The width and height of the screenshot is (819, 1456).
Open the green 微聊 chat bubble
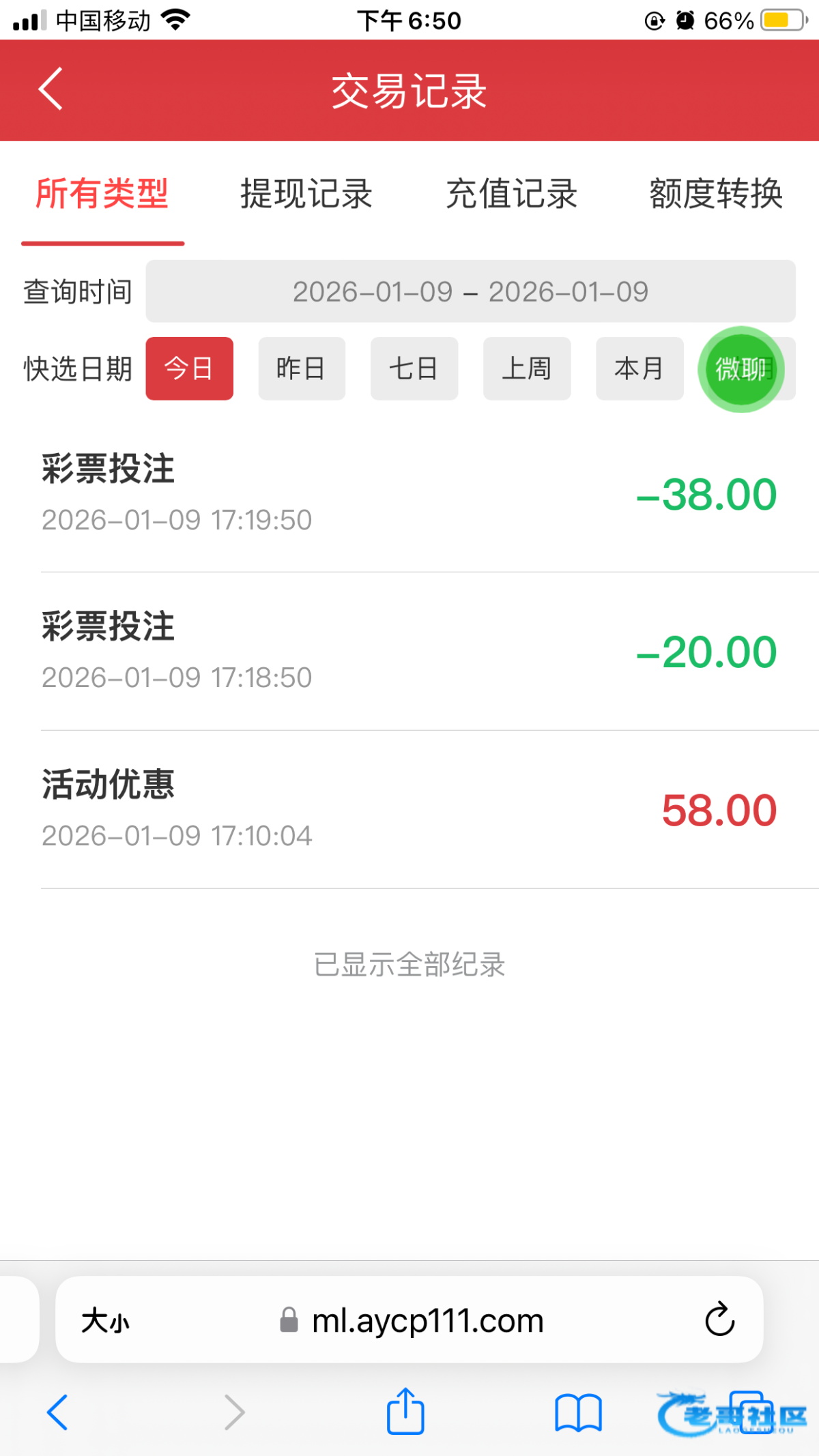point(741,370)
